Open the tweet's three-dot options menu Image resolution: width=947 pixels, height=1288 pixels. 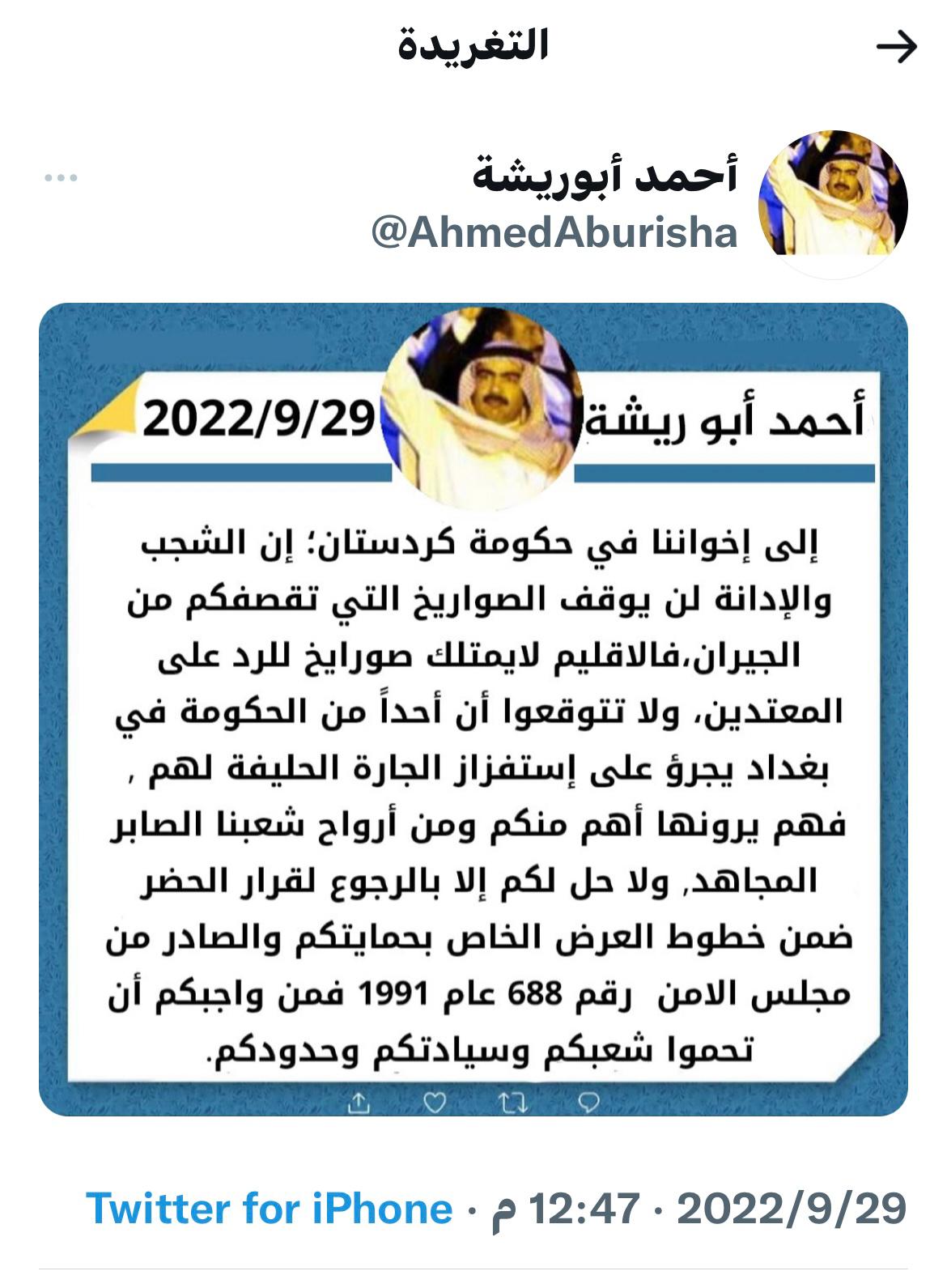coord(62,178)
